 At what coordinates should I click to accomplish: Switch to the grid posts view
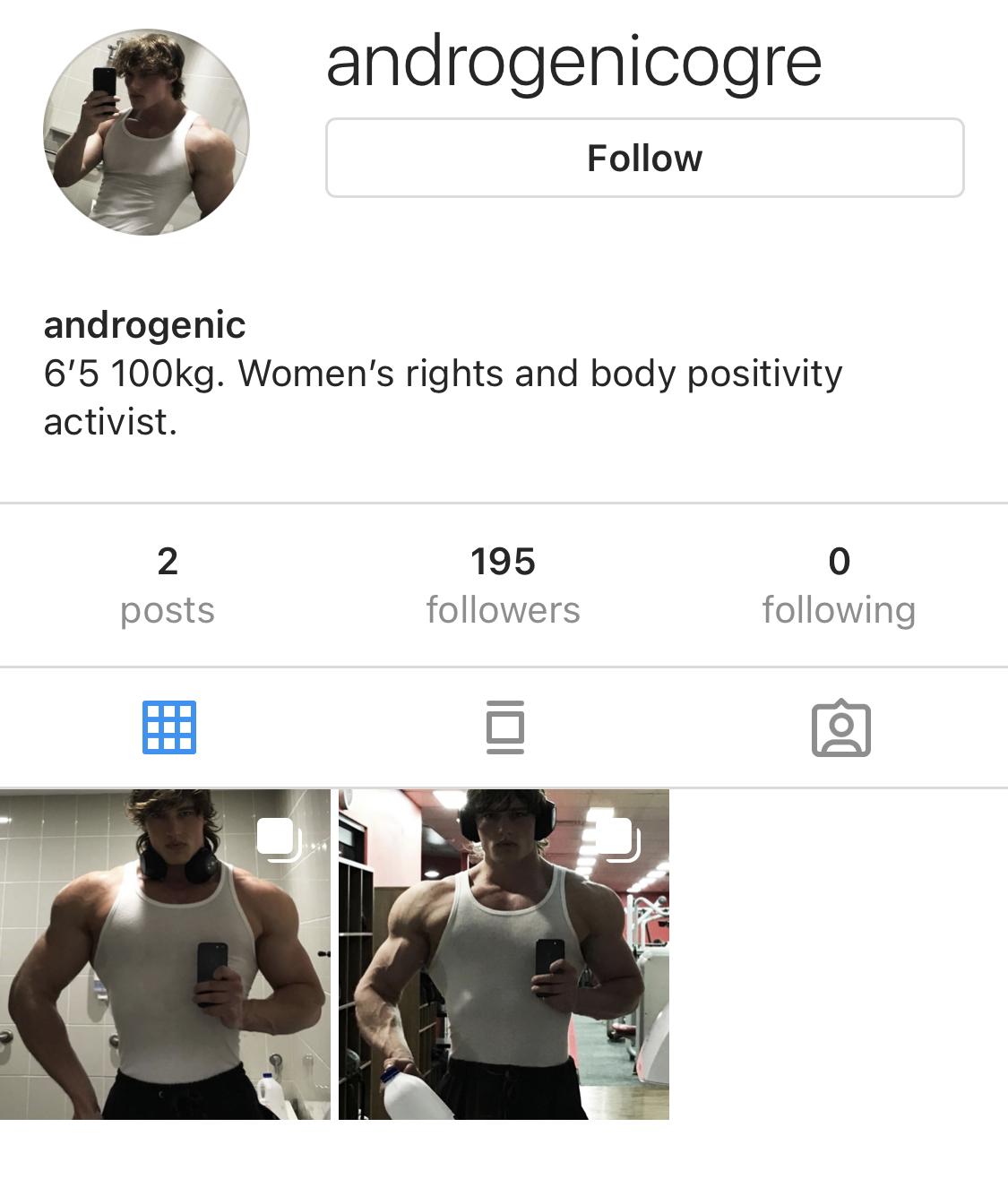(x=168, y=727)
